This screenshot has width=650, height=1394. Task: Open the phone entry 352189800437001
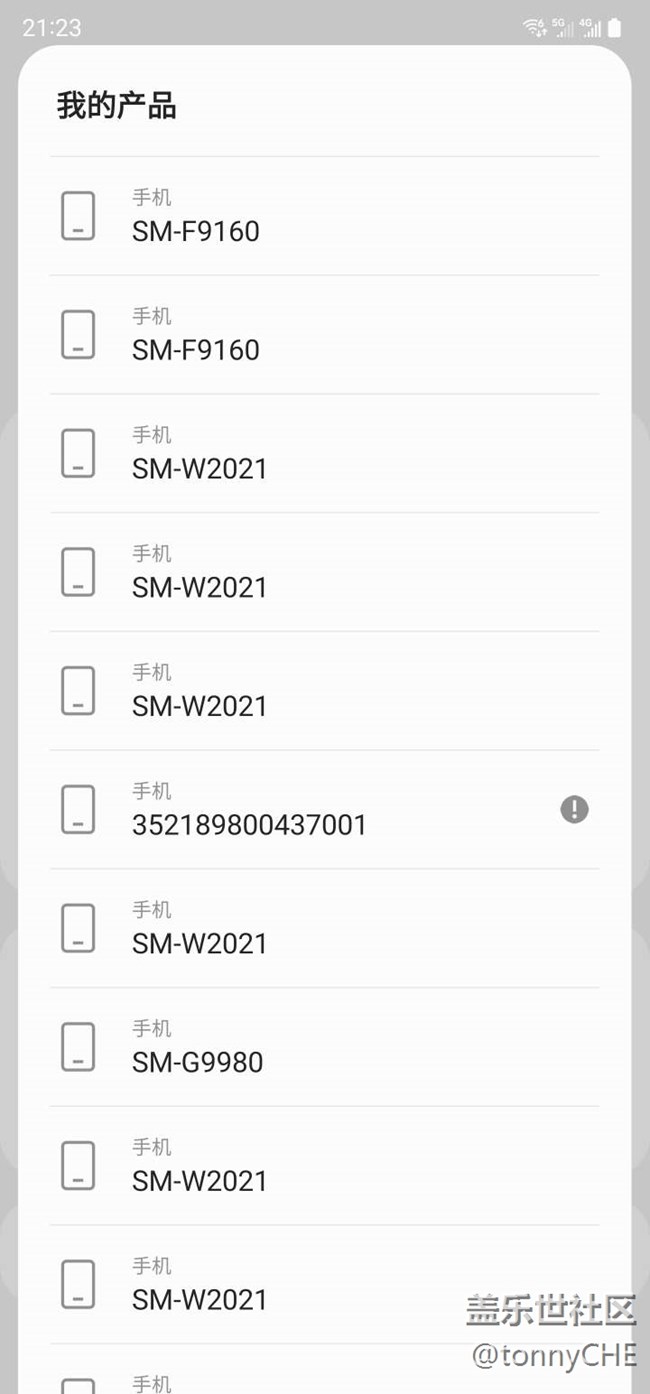pos(250,810)
